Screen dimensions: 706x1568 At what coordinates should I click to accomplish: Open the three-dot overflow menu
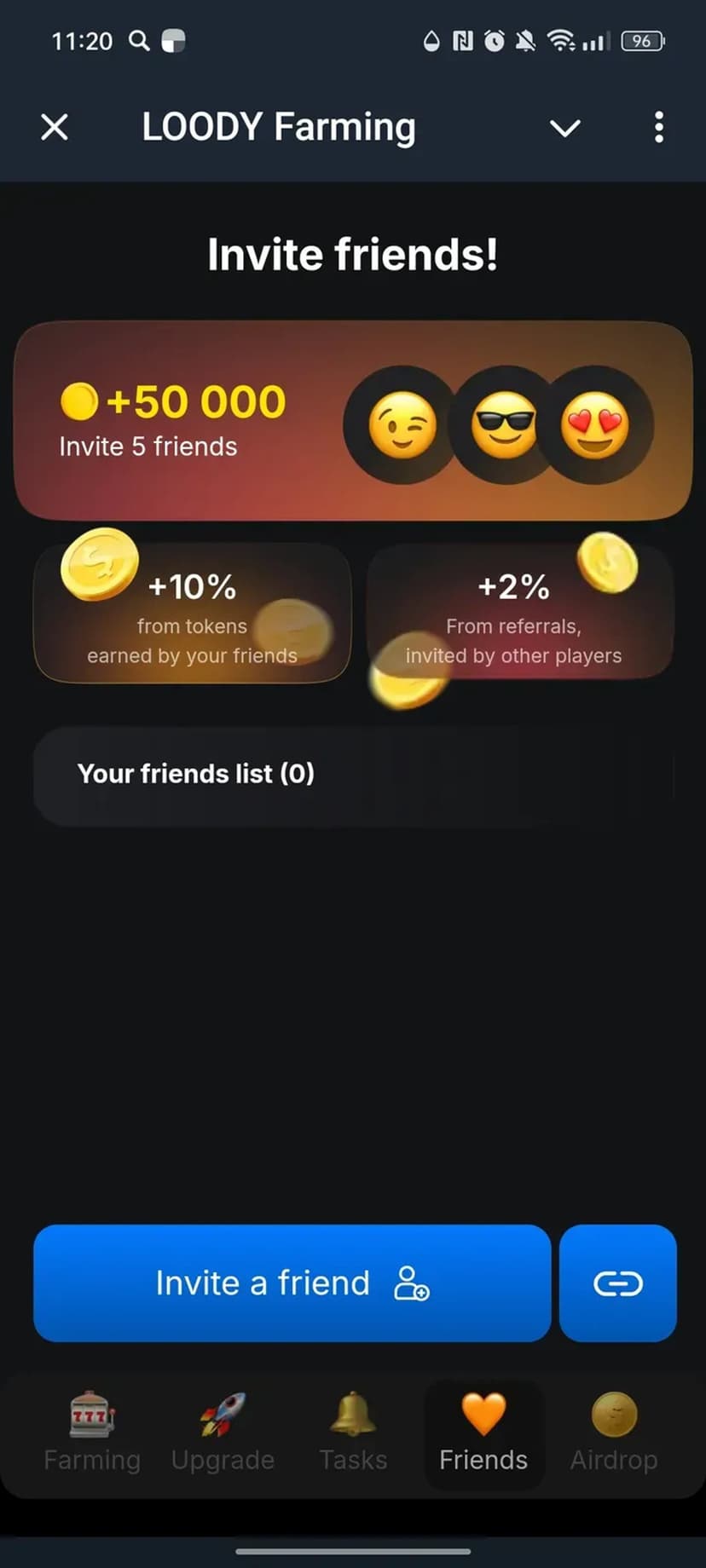pos(658,128)
